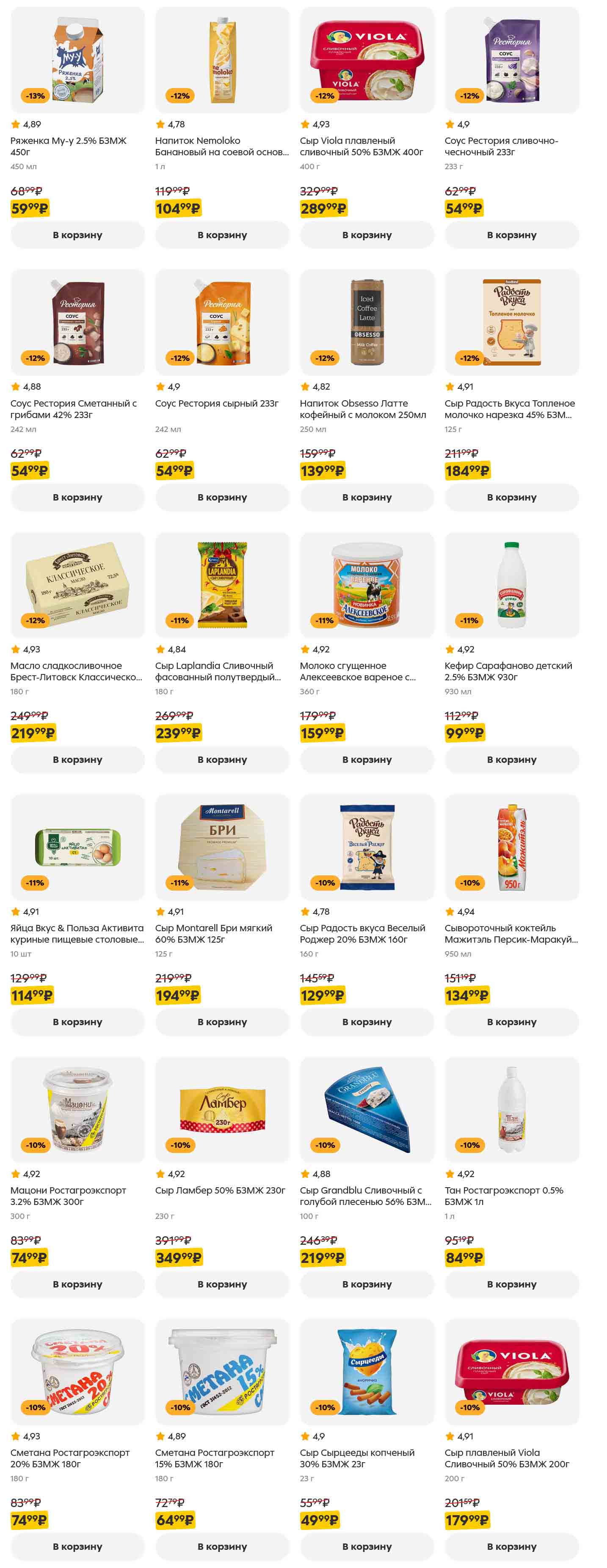Viewport: 607px width, 1568px height.
Task: Add Соус Рестория сырный to cart
Action: click(x=222, y=497)
